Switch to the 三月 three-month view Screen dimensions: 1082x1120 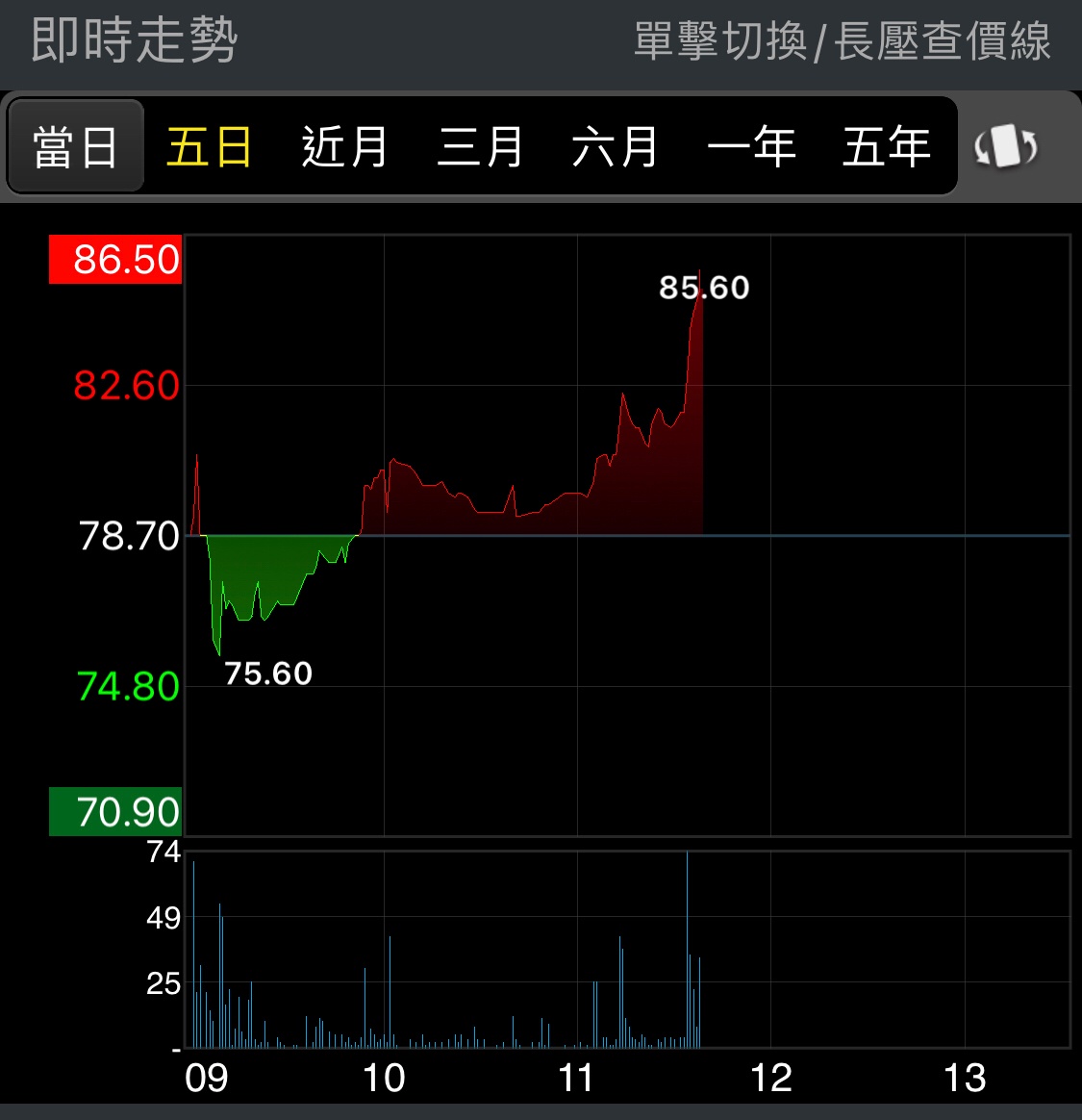[480, 147]
